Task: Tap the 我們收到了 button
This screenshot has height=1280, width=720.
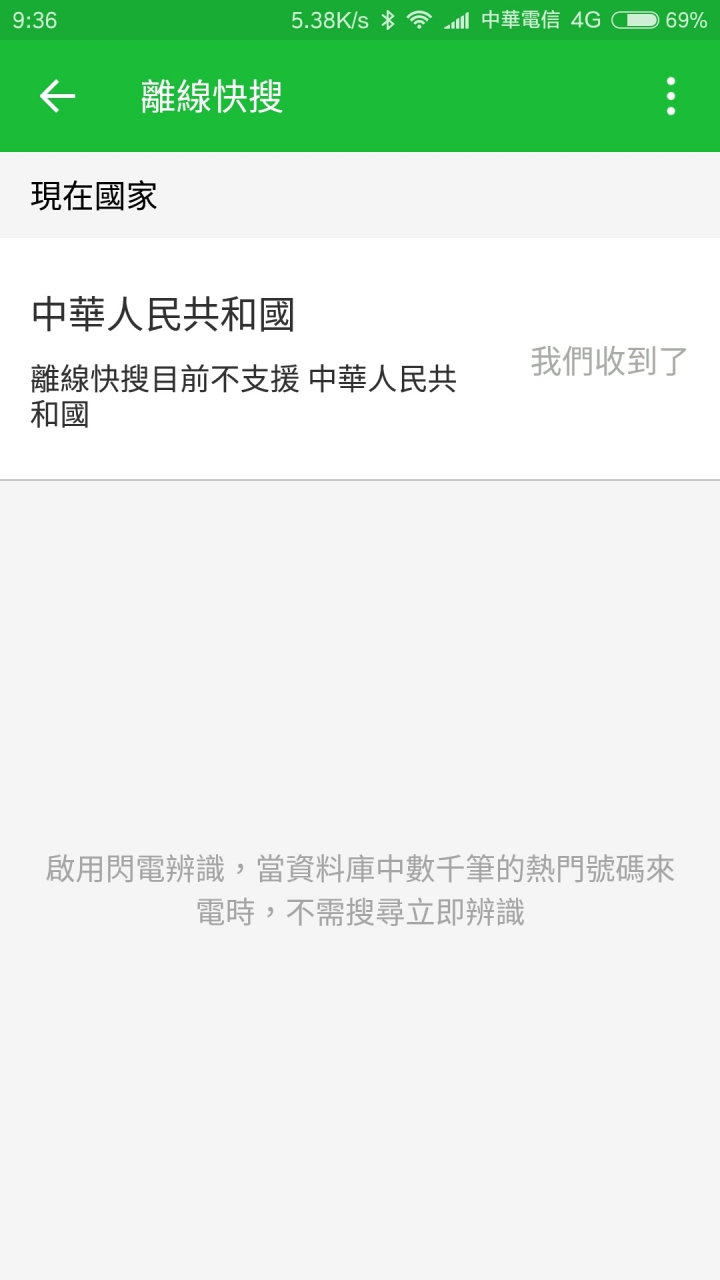Action: (x=609, y=361)
